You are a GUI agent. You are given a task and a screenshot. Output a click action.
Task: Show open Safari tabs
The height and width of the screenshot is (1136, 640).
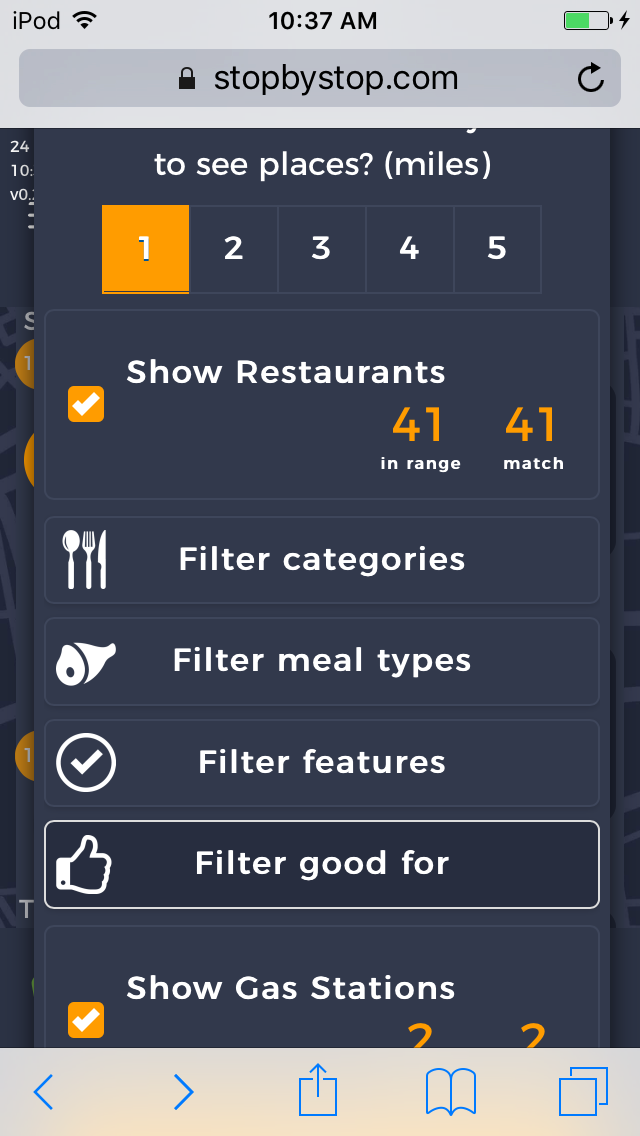click(x=584, y=1092)
